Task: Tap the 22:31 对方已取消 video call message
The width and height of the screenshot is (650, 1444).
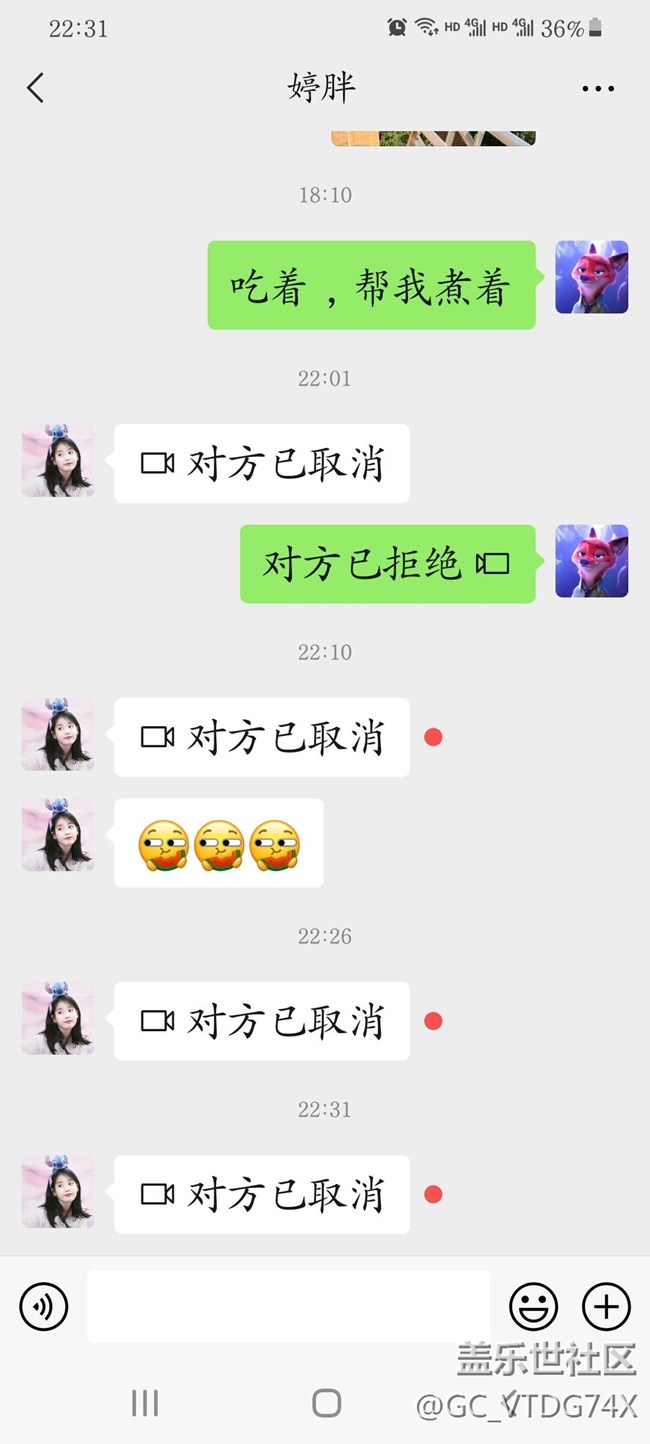Action: pos(262,1194)
